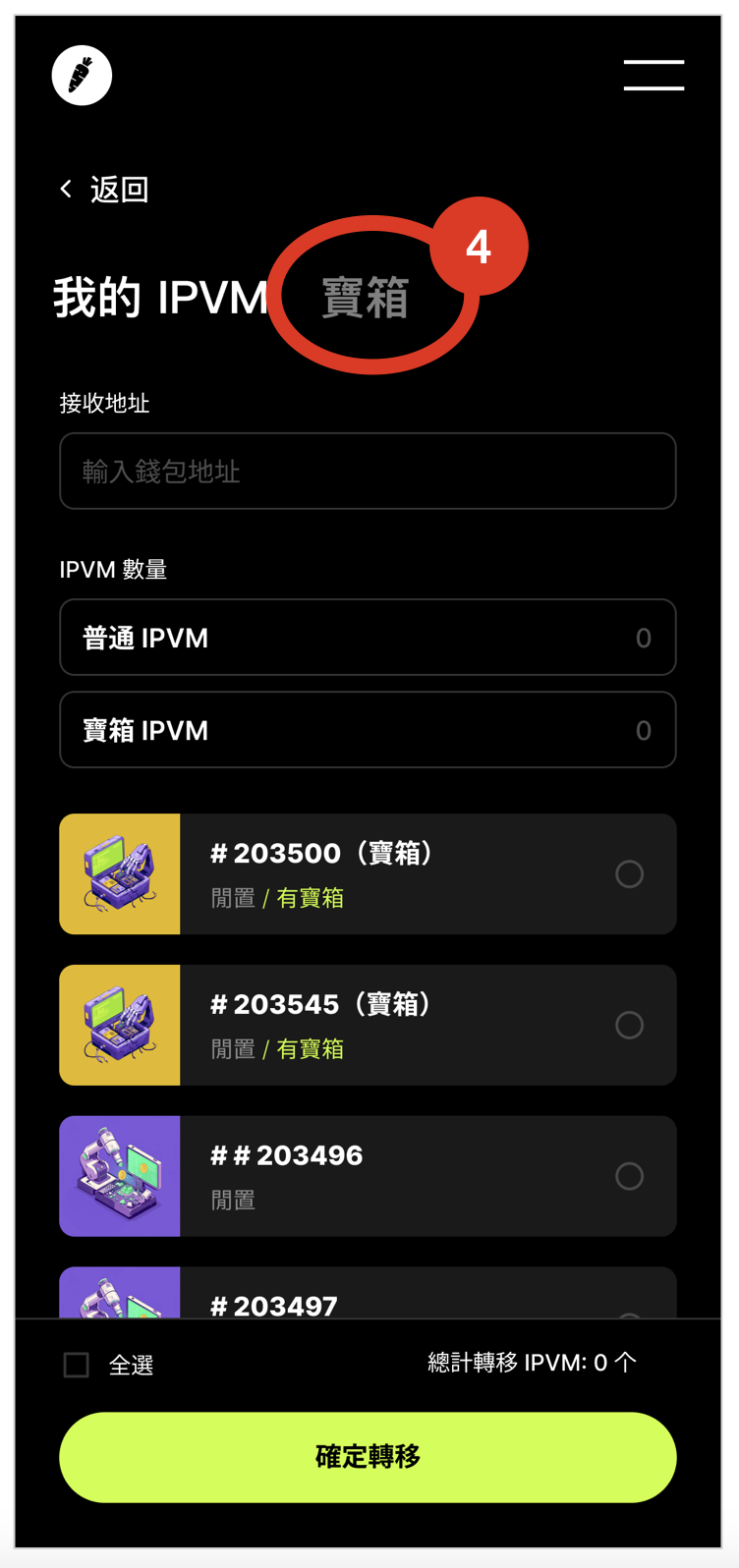This screenshot has width=739, height=1568.
Task: Confirm with 確定轉移 button
Action: 368,1457
